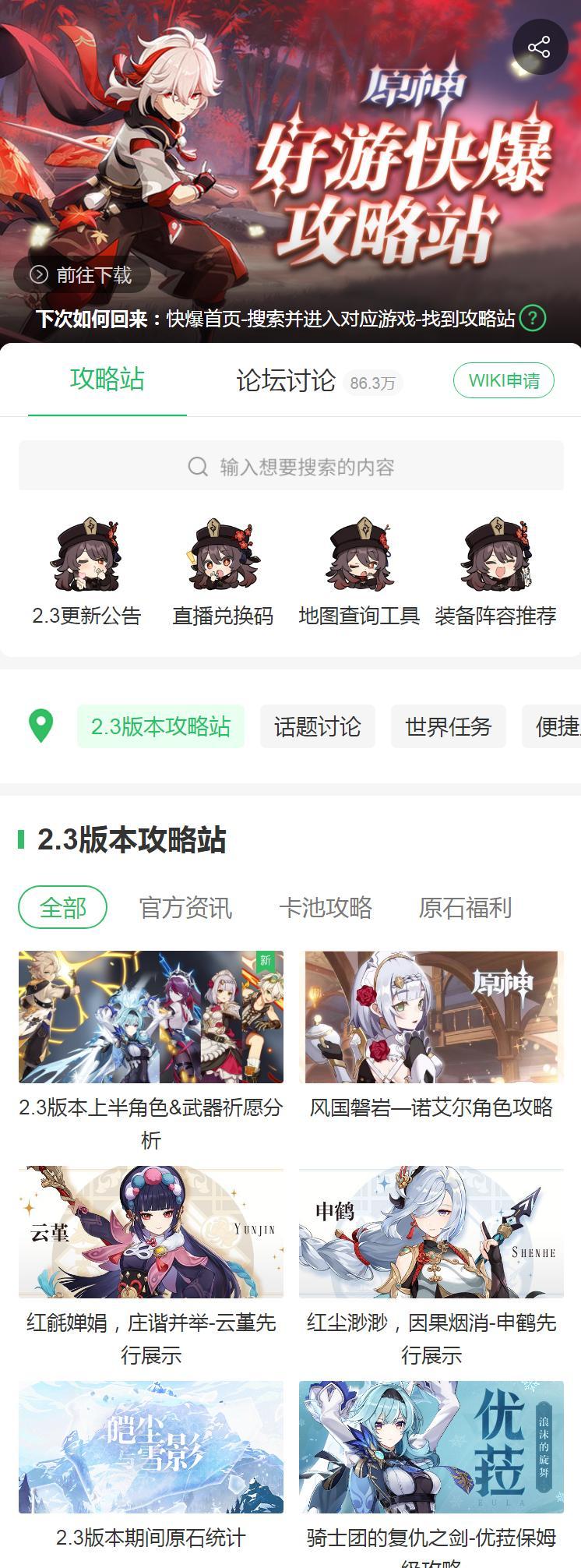Share this guide station page
The width and height of the screenshot is (581, 1568).
point(539,48)
